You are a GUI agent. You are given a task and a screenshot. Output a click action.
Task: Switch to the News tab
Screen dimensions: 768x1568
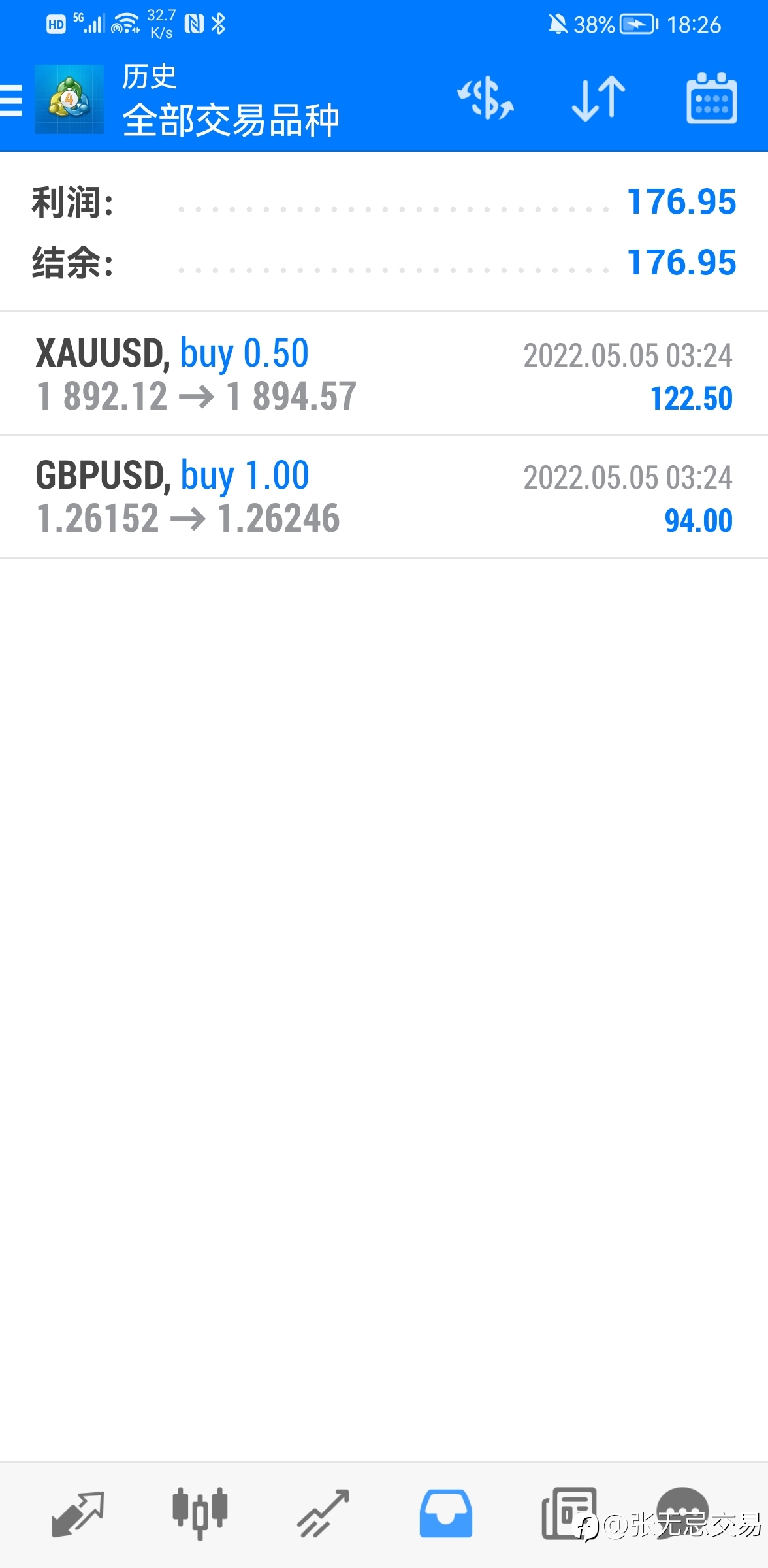tap(569, 1513)
